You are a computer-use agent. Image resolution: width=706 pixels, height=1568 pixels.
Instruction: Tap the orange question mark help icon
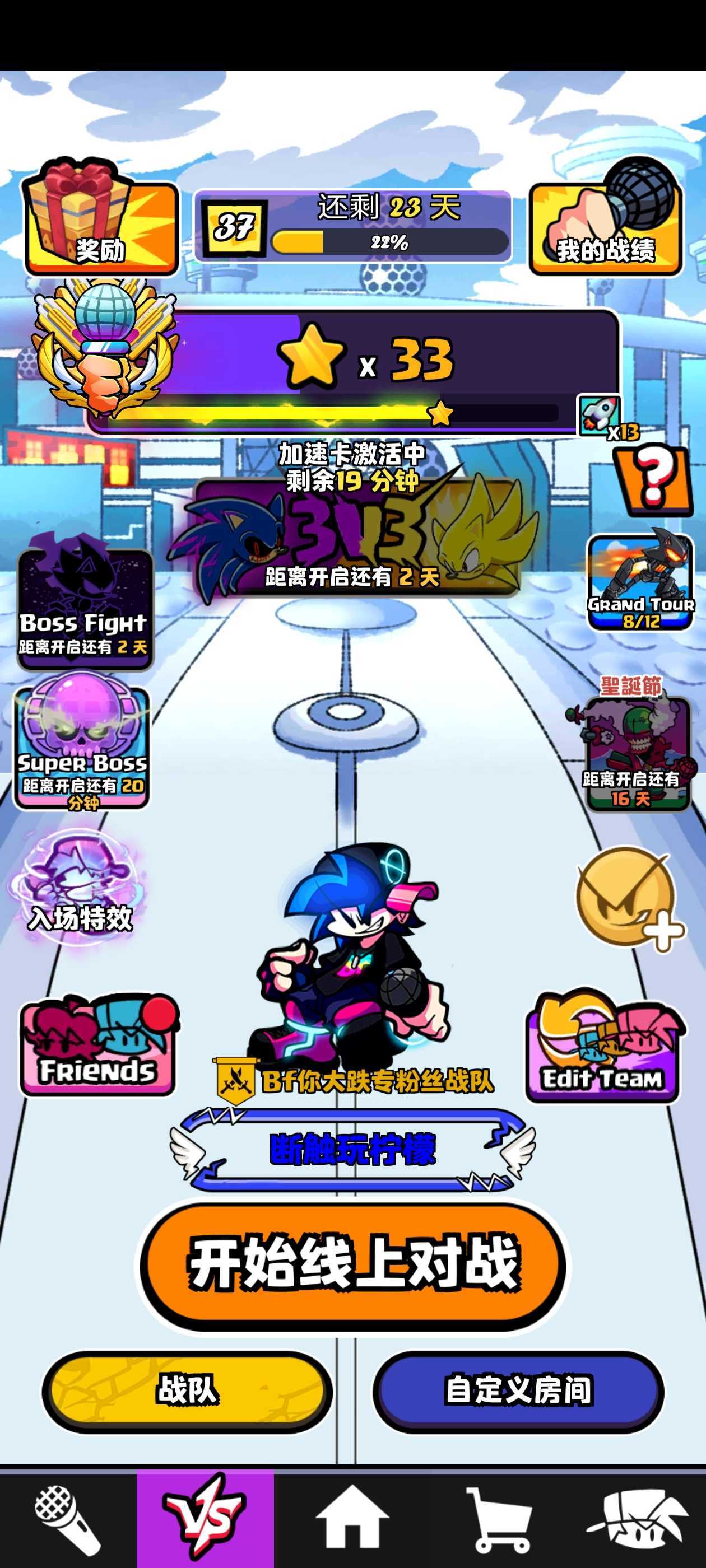click(652, 481)
